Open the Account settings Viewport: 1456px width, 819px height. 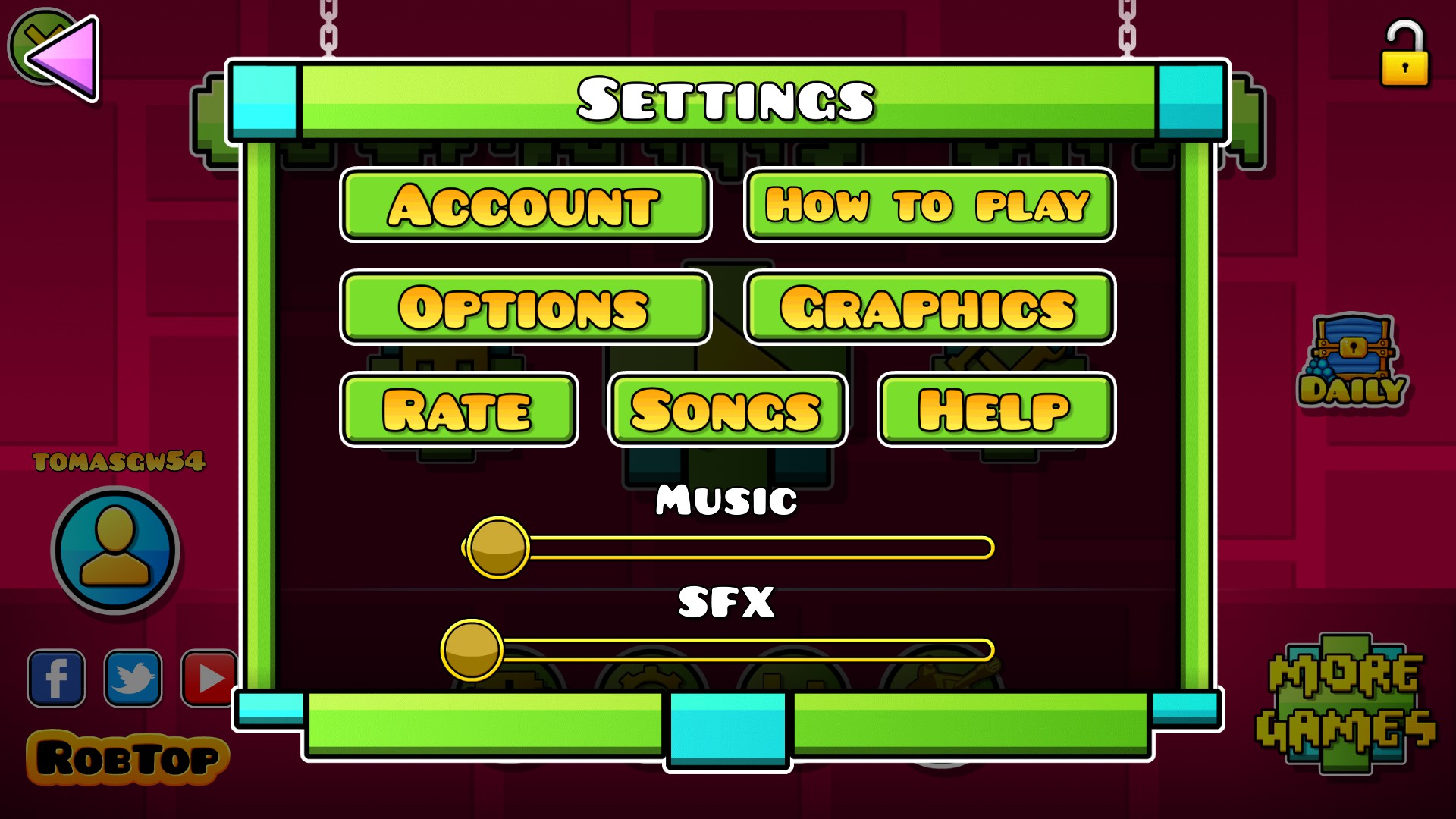[525, 206]
